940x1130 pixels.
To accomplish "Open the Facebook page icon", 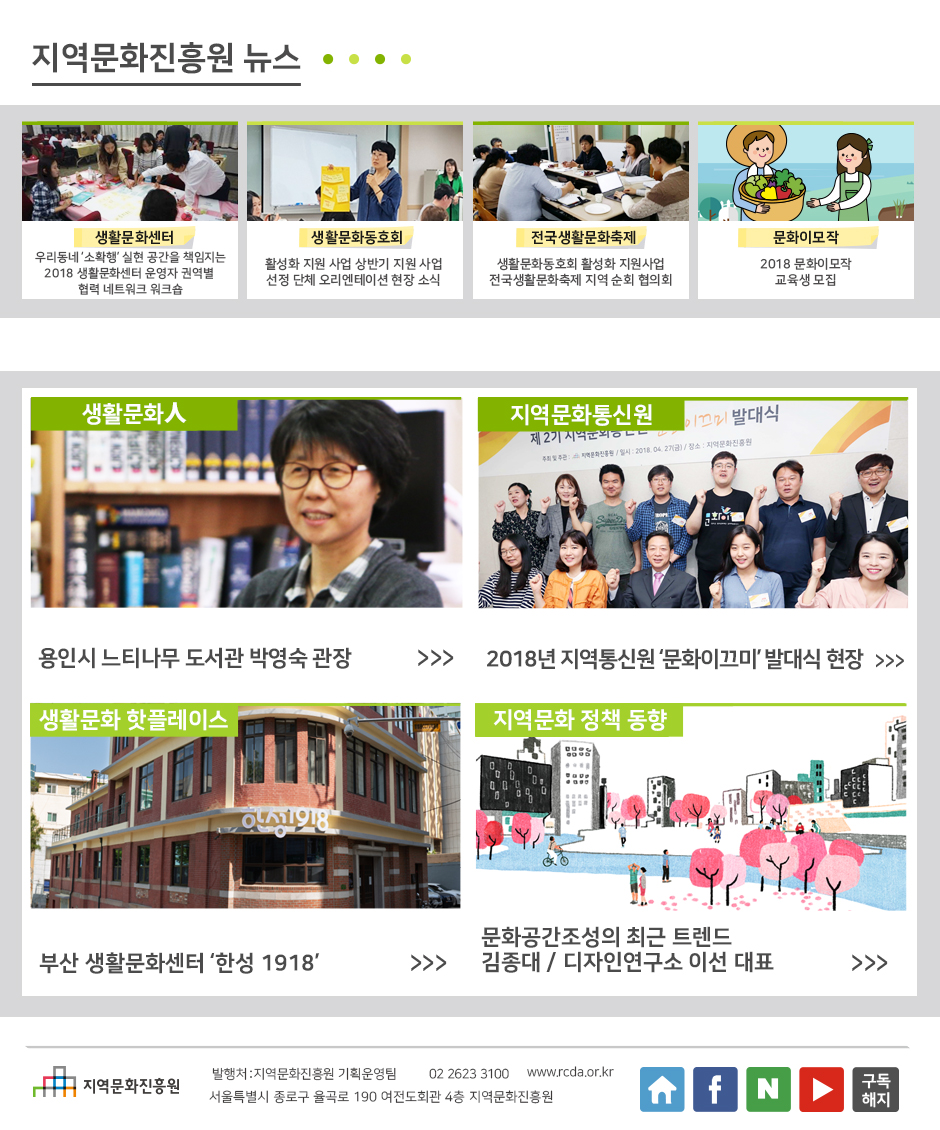I will click(x=715, y=1089).
